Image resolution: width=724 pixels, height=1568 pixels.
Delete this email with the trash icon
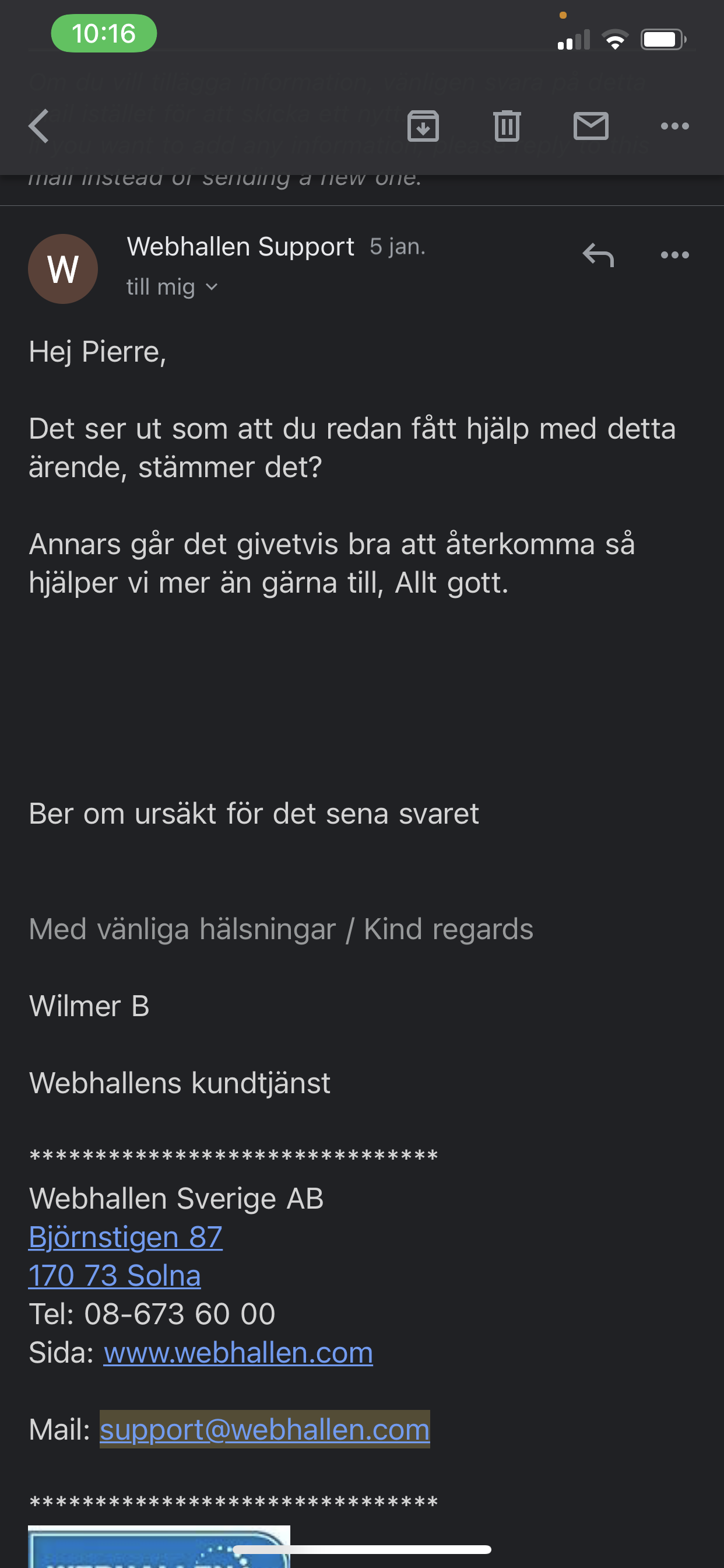507,126
